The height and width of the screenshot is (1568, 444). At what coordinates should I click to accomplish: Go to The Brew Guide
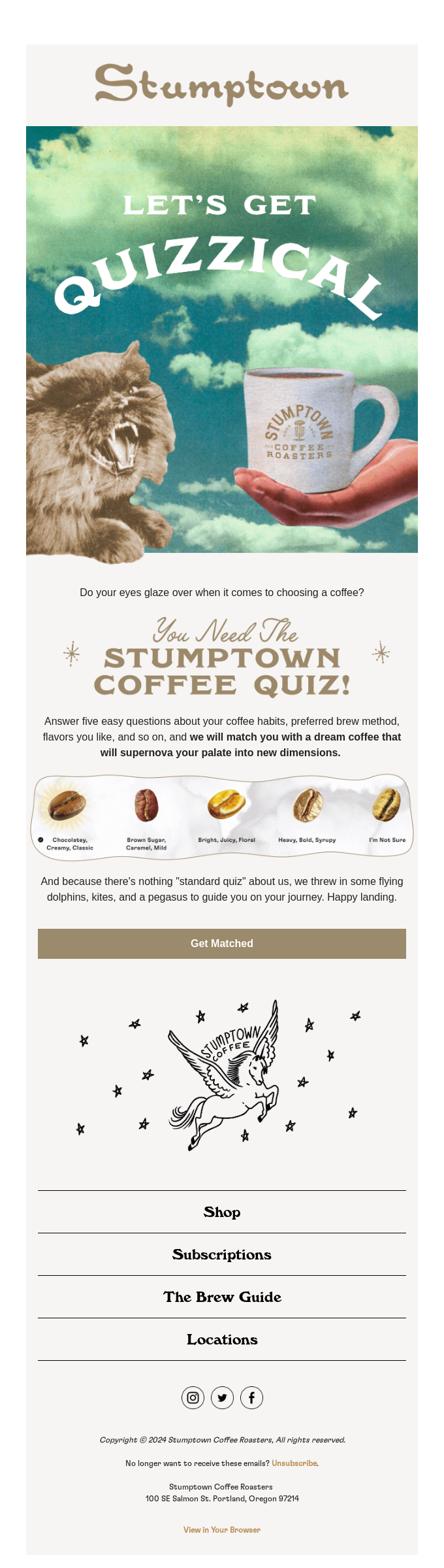222,1297
